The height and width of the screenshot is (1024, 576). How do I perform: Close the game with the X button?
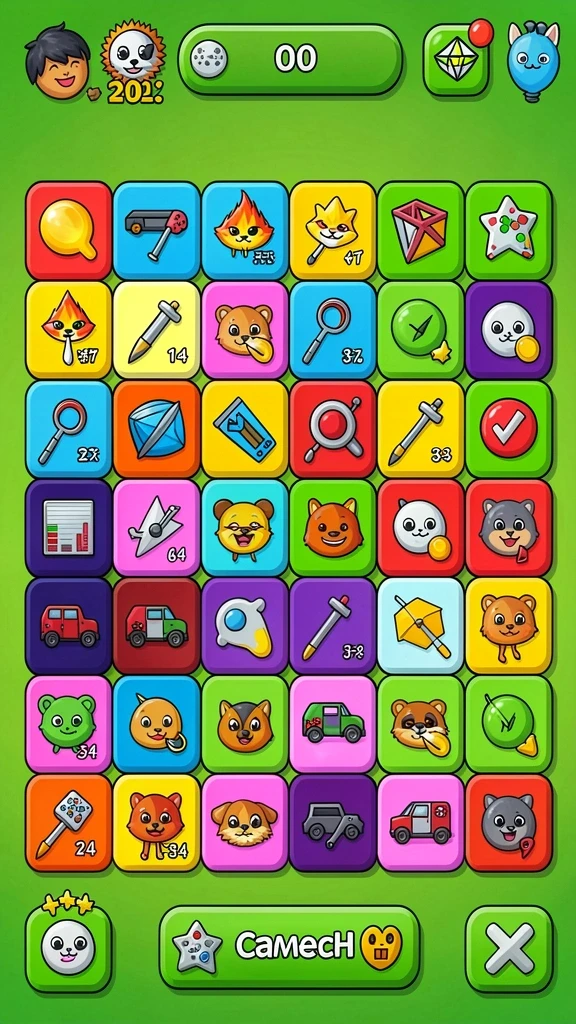pyautogui.click(x=509, y=948)
